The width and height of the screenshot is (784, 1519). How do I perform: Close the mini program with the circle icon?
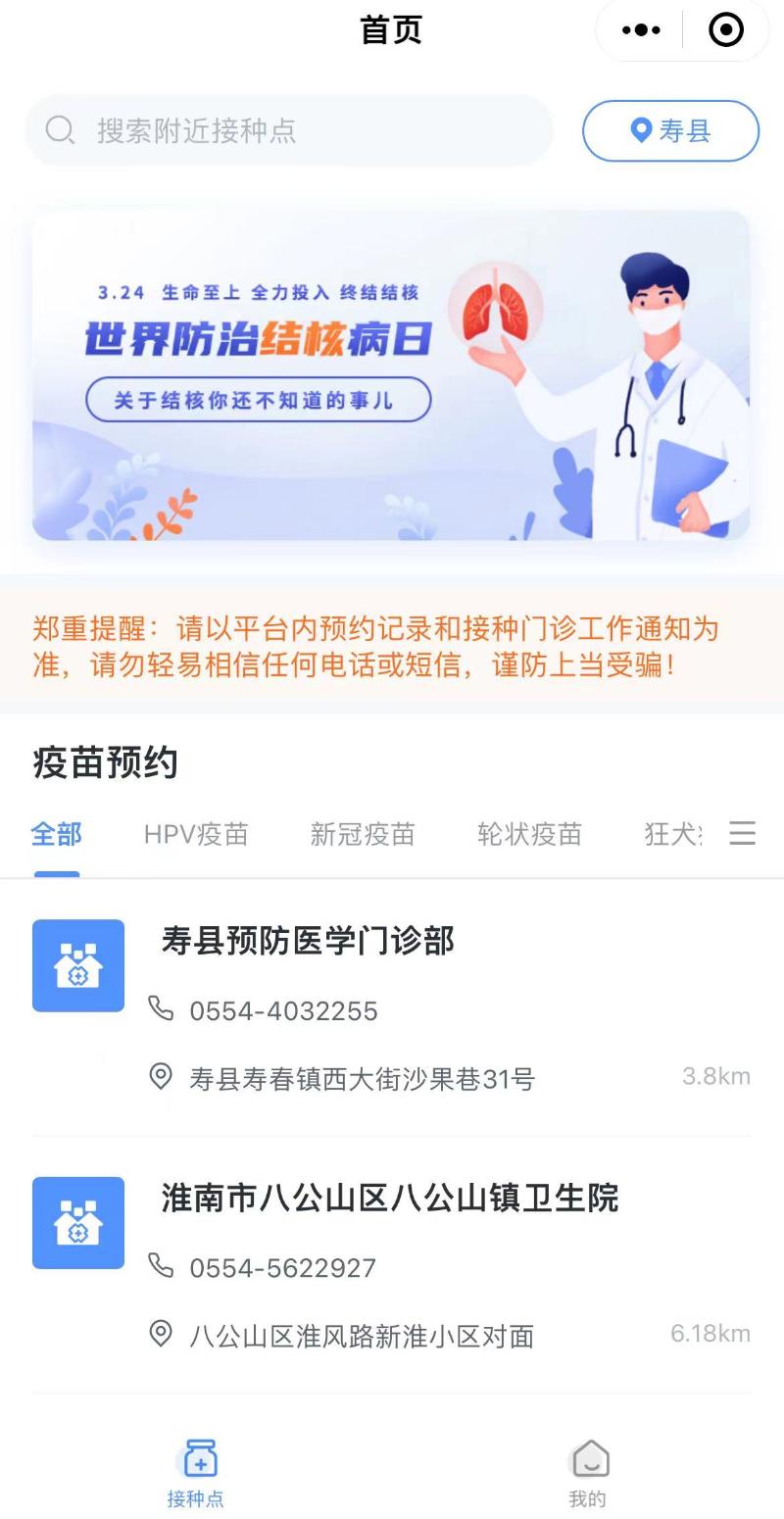click(x=726, y=30)
